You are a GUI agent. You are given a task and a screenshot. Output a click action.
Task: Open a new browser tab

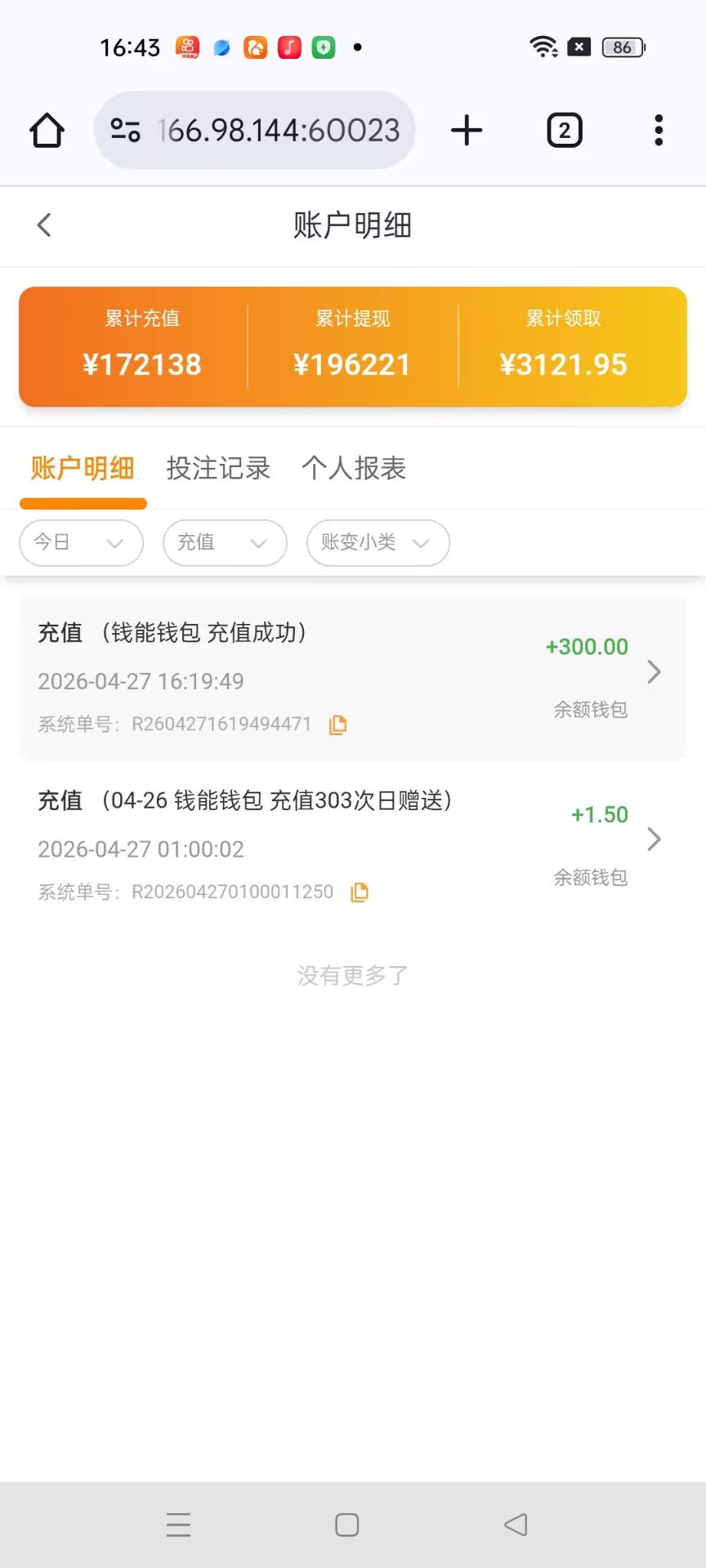(467, 131)
